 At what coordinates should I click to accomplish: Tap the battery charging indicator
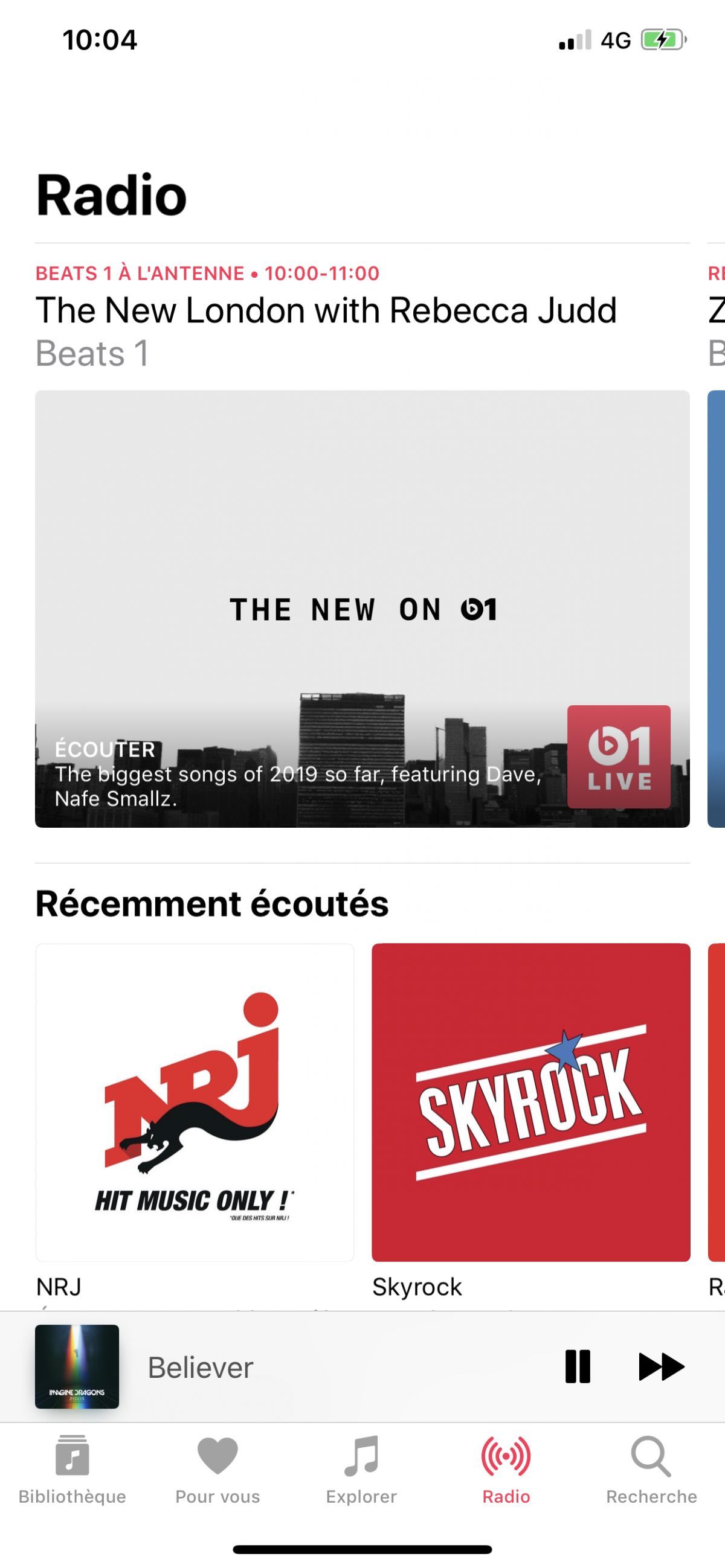pos(660,39)
